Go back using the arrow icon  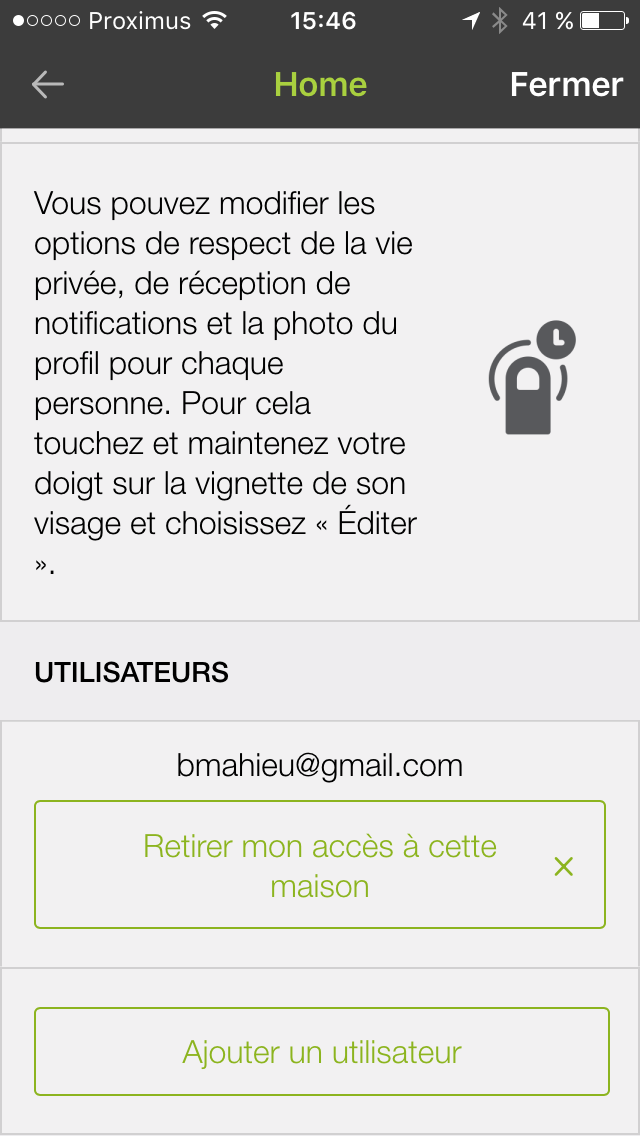pos(47,85)
